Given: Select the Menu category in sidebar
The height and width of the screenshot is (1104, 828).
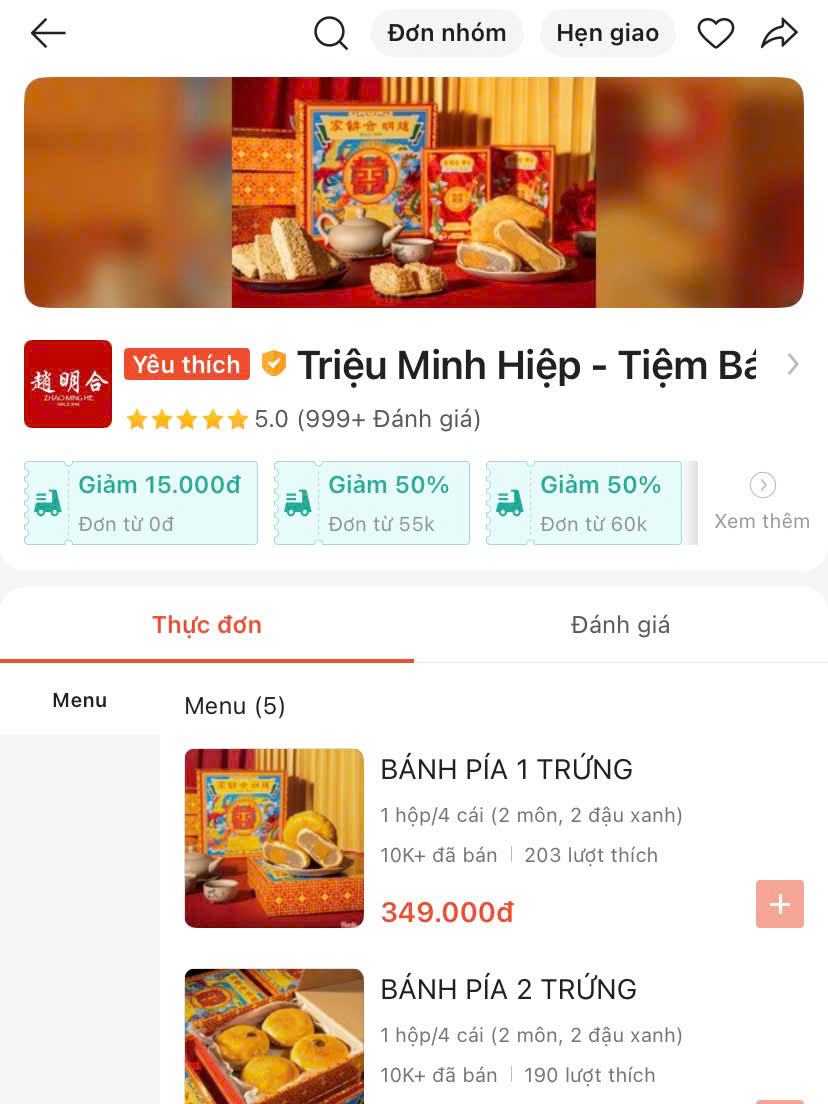Looking at the screenshot, I should [80, 701].
